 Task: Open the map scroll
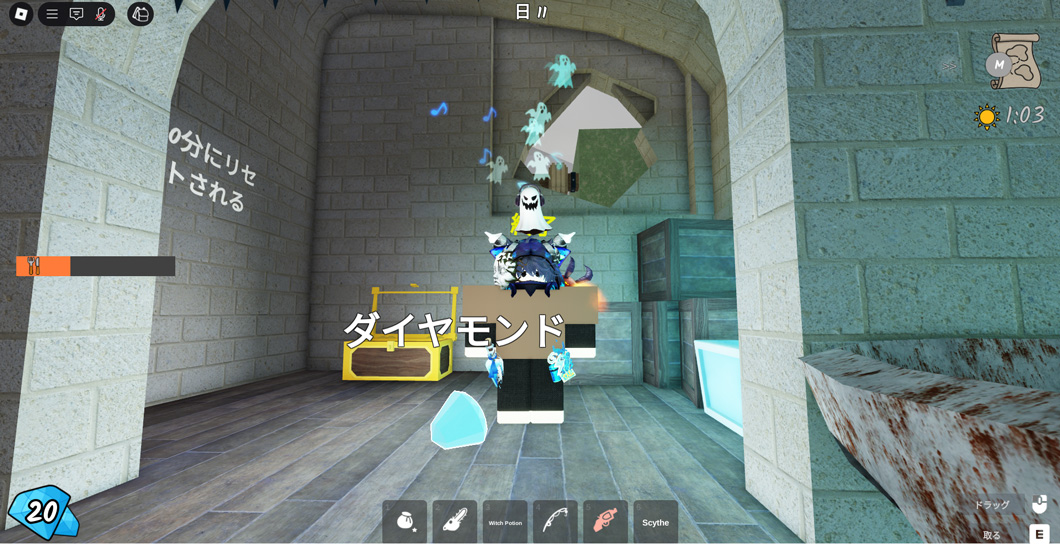click(x=1014, y=62)
